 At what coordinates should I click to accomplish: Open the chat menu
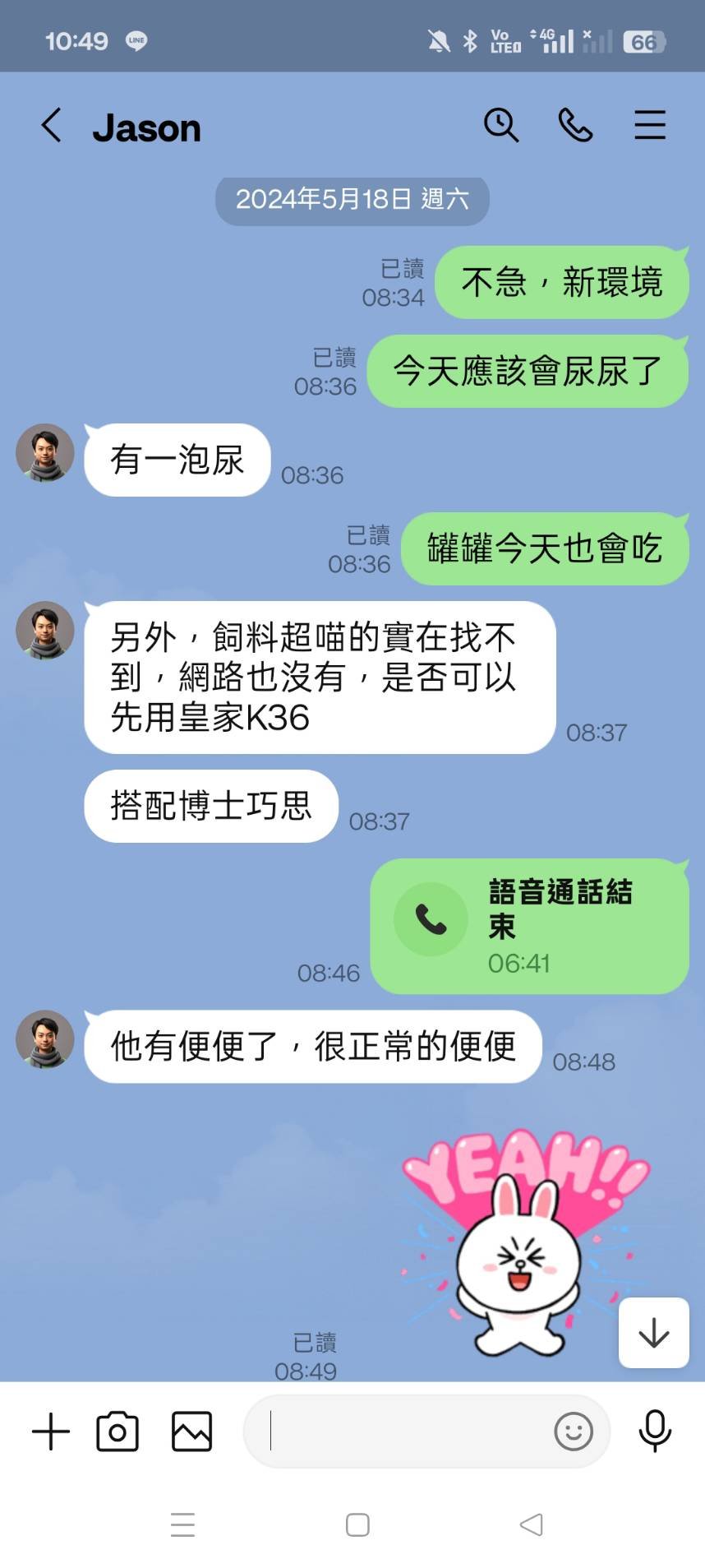pos(649,126)
